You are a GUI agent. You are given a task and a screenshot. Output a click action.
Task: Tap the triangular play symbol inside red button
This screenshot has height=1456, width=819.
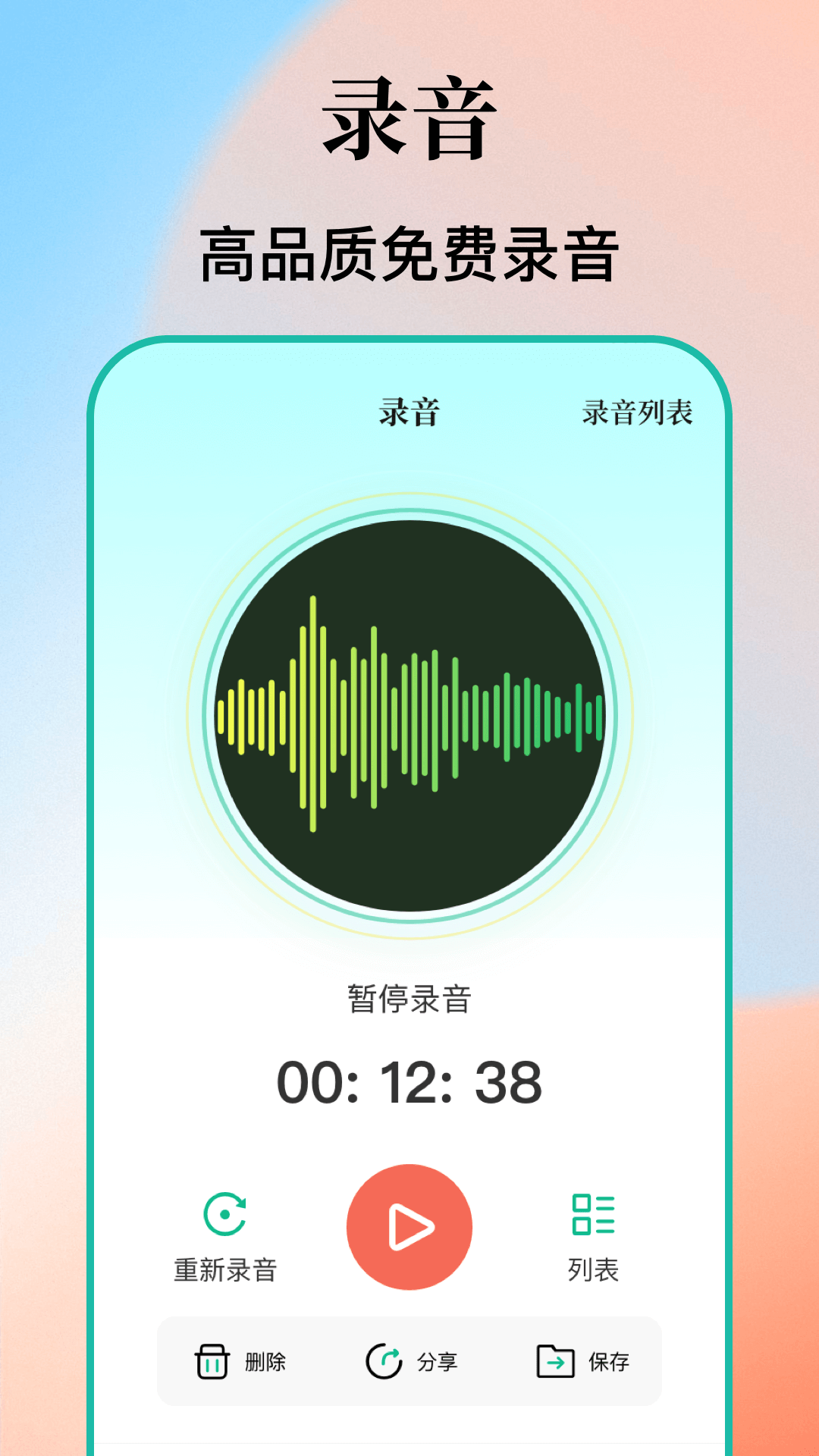(x=413, y=1225)
